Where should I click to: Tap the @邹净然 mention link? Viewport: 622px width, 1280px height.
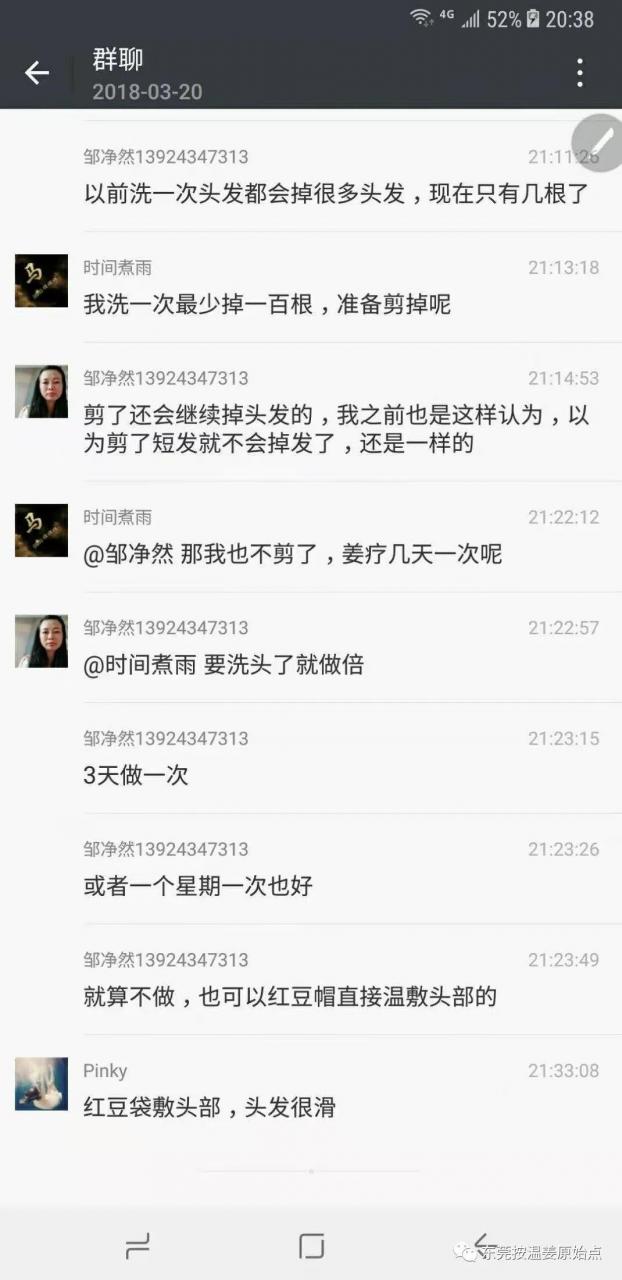pos(128,554)
